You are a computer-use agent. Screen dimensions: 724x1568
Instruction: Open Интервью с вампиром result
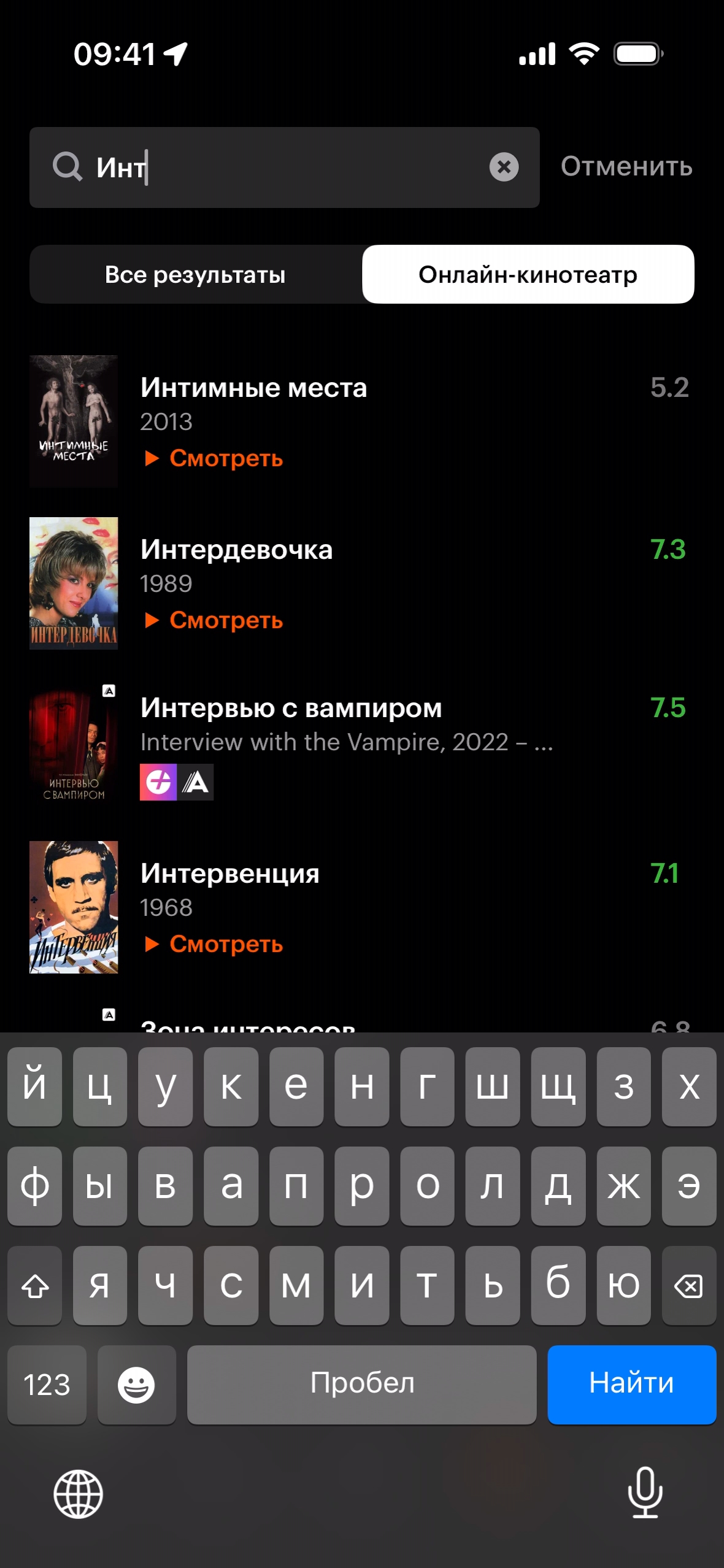pyautogui.click(x=291, y=708)
